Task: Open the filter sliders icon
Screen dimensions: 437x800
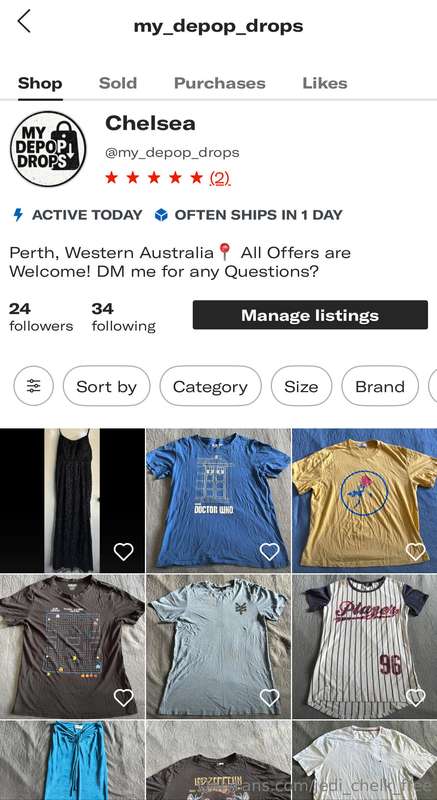Action: 34,386
